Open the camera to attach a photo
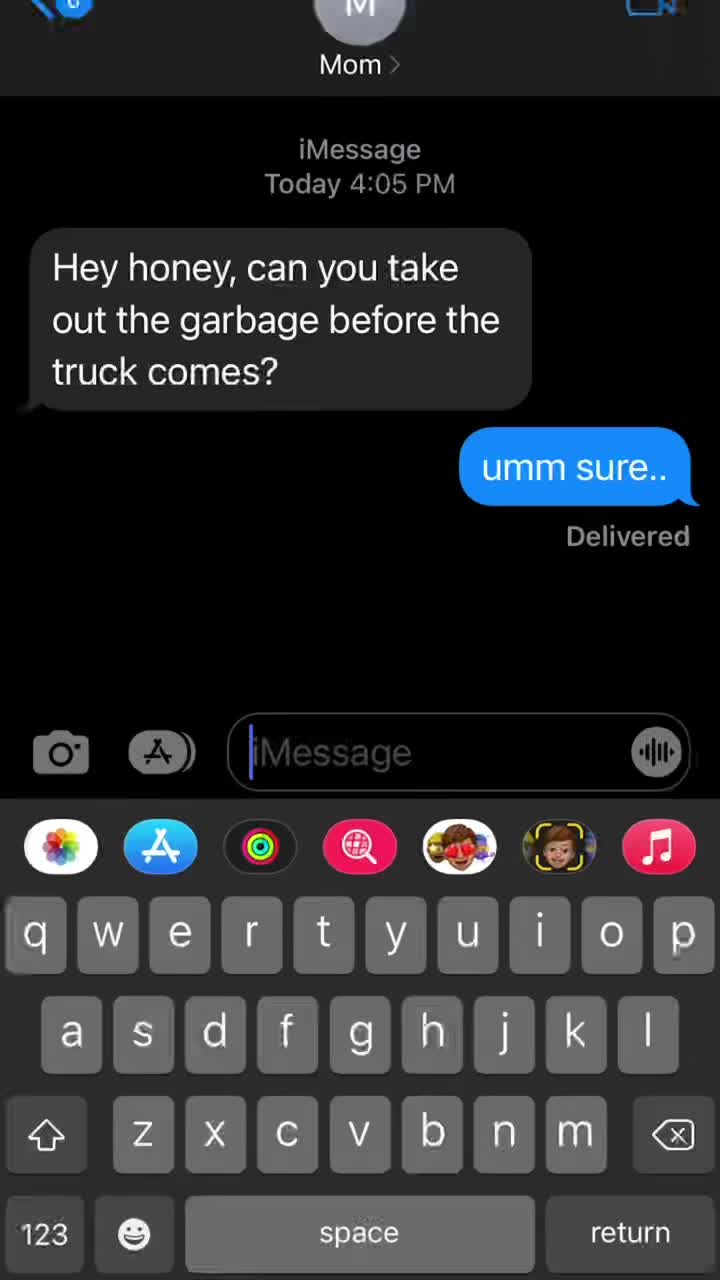Screen dimensions: 720x1280 coord(61,753)
